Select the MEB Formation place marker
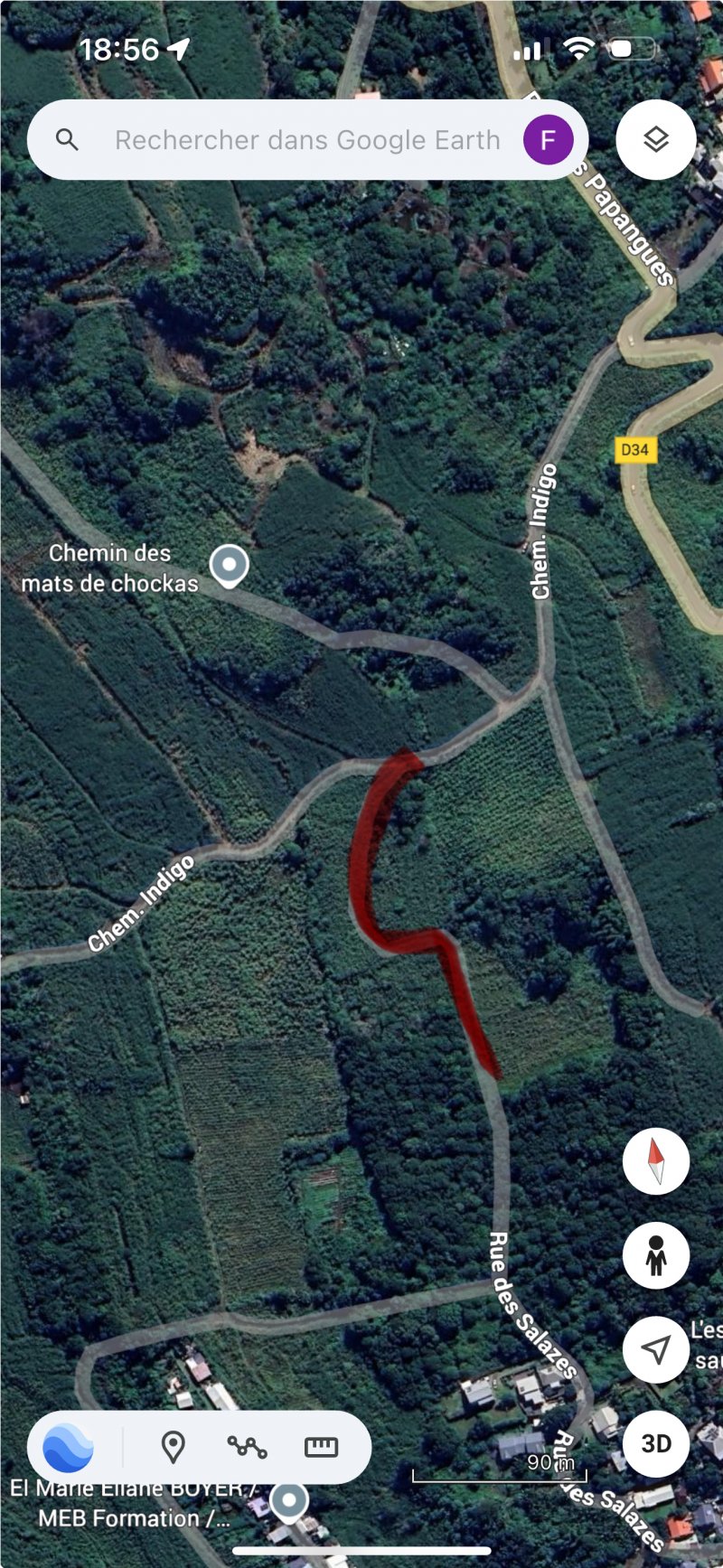Screen dimensions: 723x1568 289,1502
